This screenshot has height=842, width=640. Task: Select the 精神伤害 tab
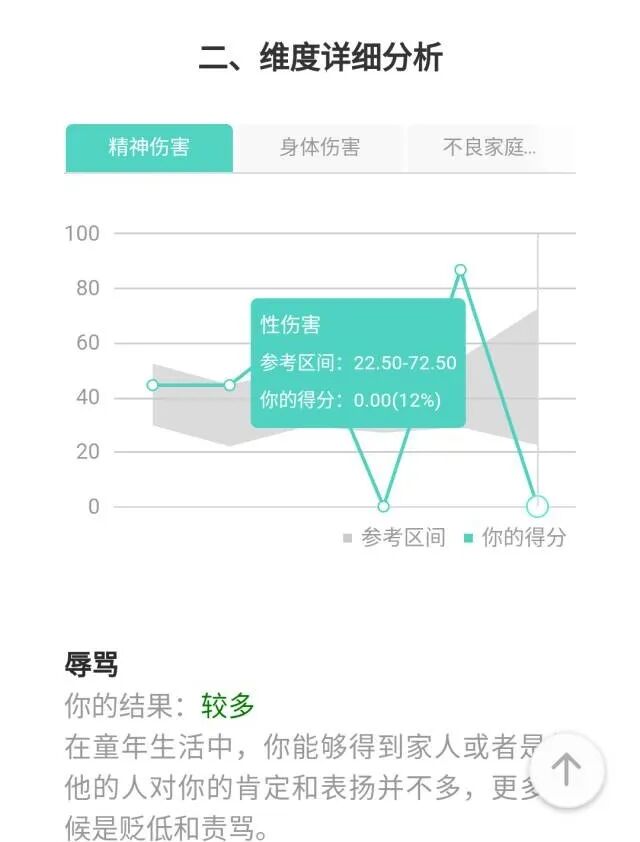tap(149, 148)
